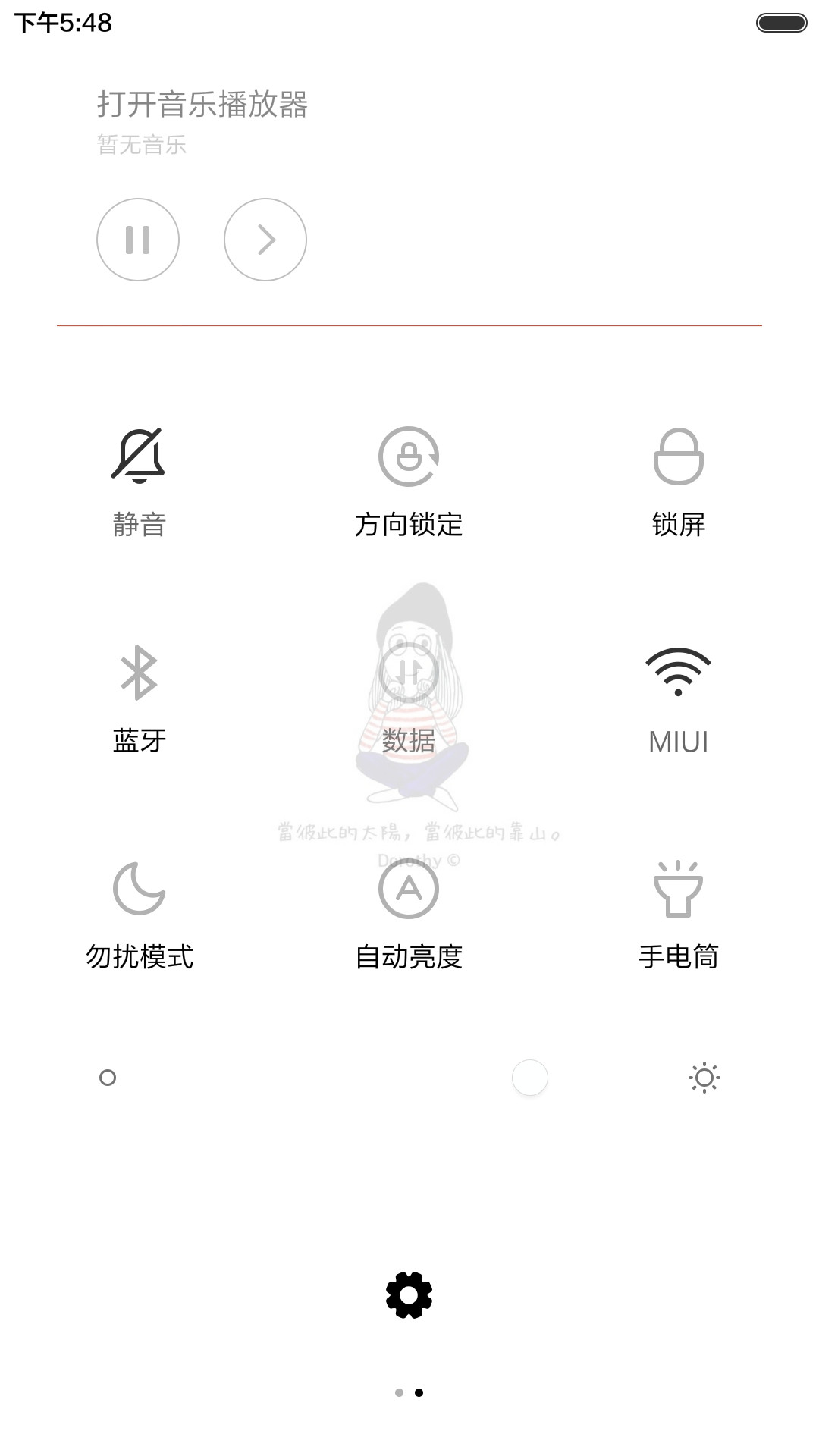Image resolution: width=819 pixels, height=1456 pixels.
Task: Tap the brightness slider knob
Action: 530,1078
